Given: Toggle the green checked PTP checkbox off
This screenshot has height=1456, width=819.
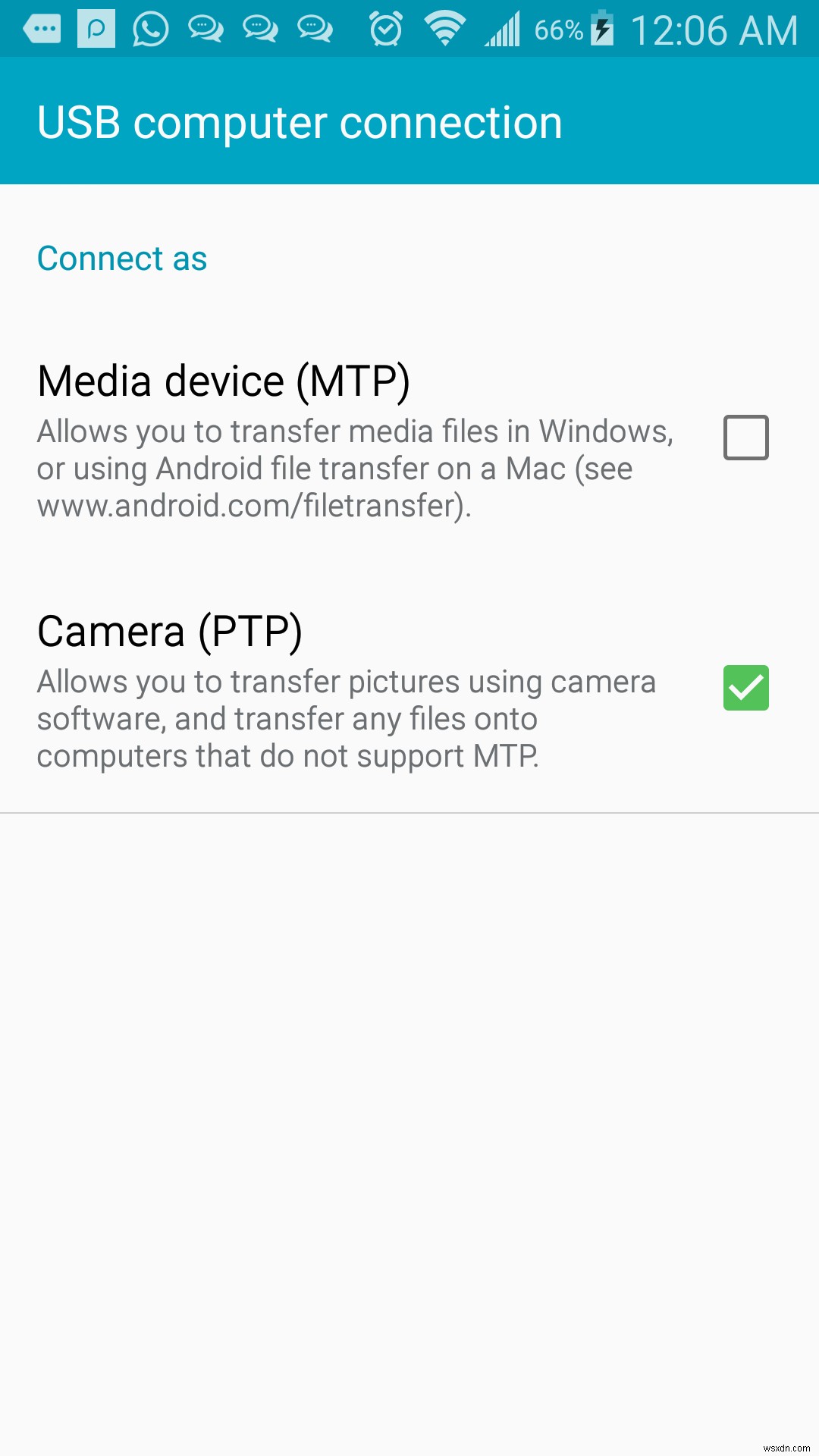Looking at the screenshot, I should (x=745, y=688).
